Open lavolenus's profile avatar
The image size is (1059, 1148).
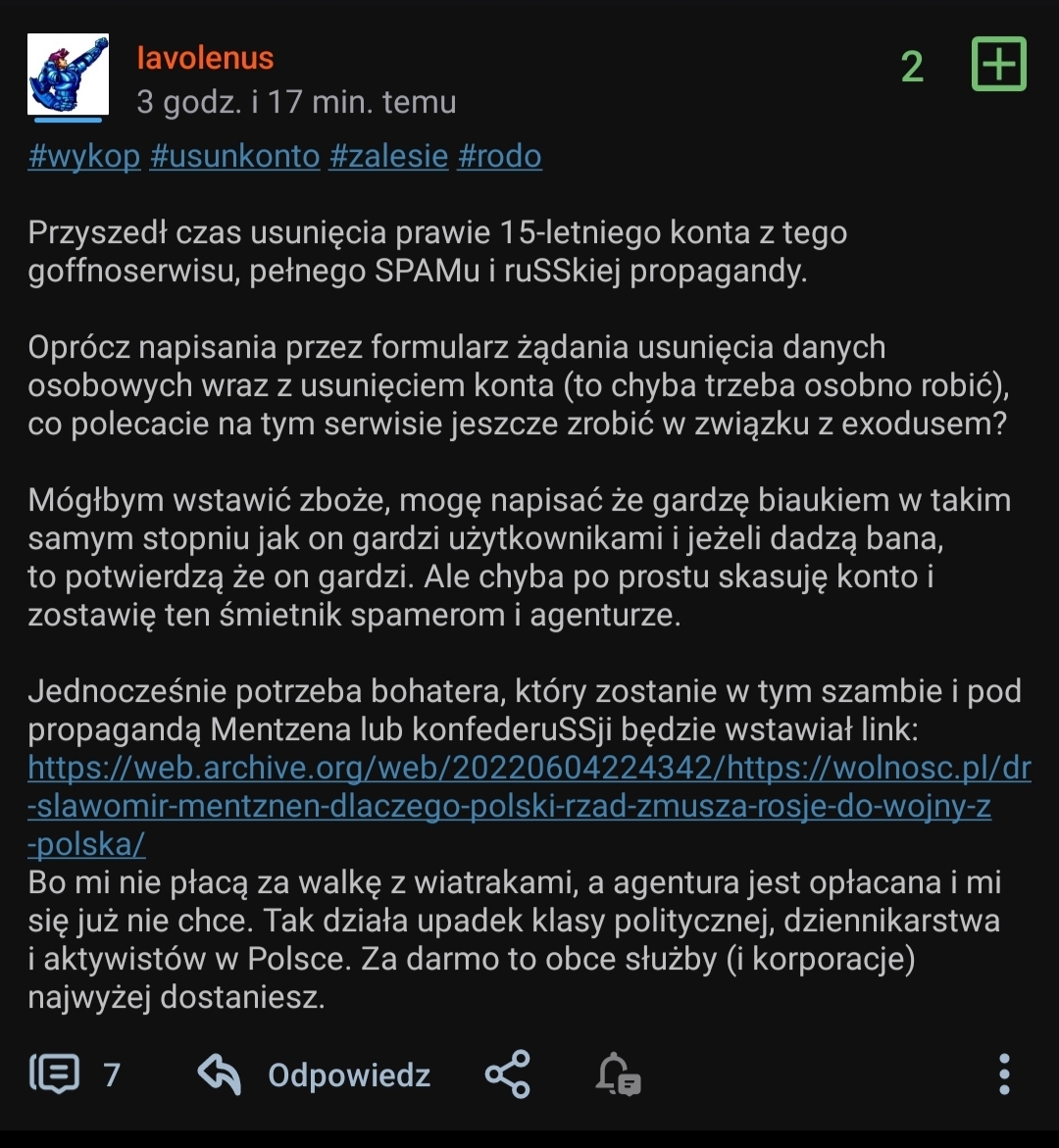coord(67,75)
